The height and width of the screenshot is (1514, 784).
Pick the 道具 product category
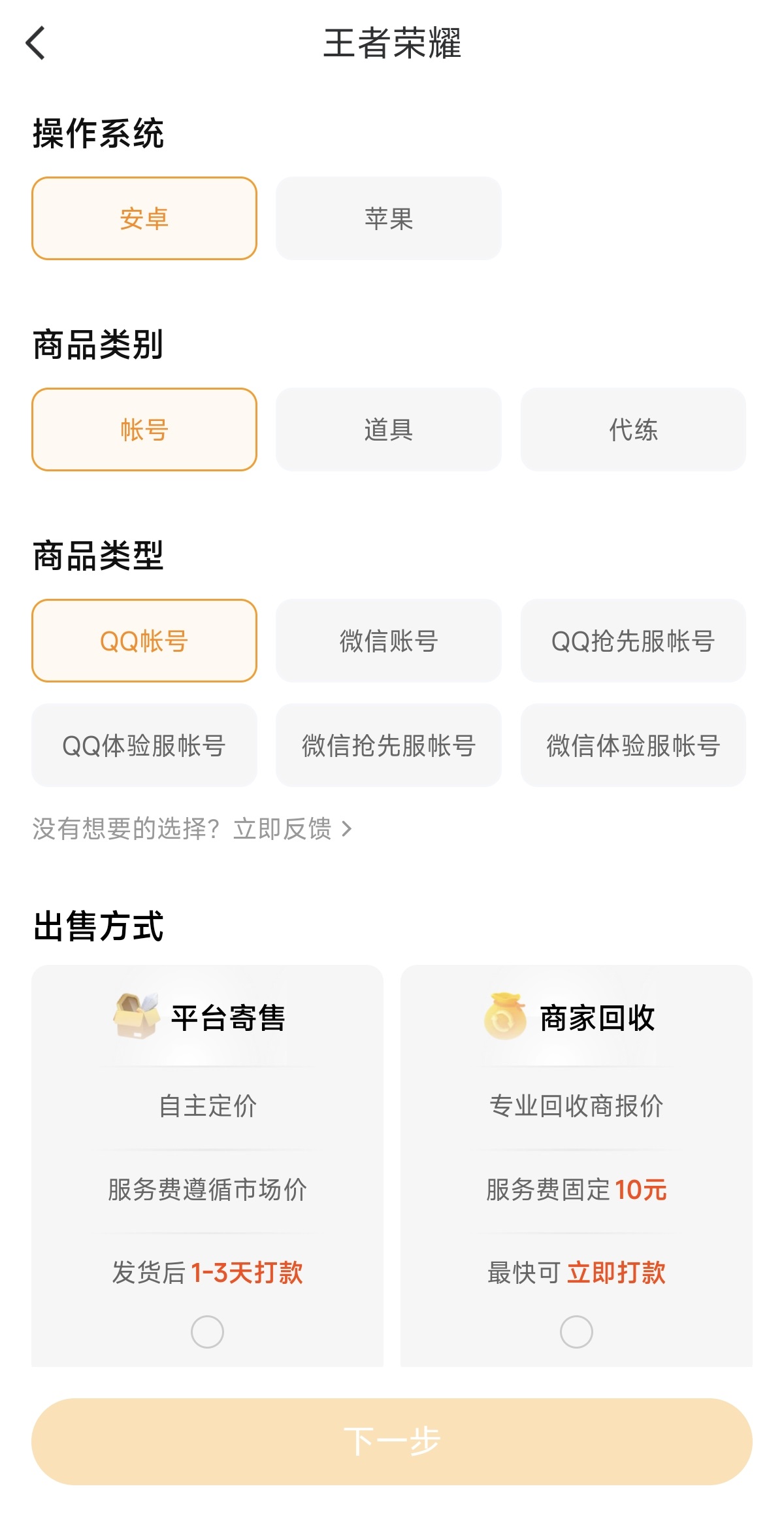[x=389, y=429]
